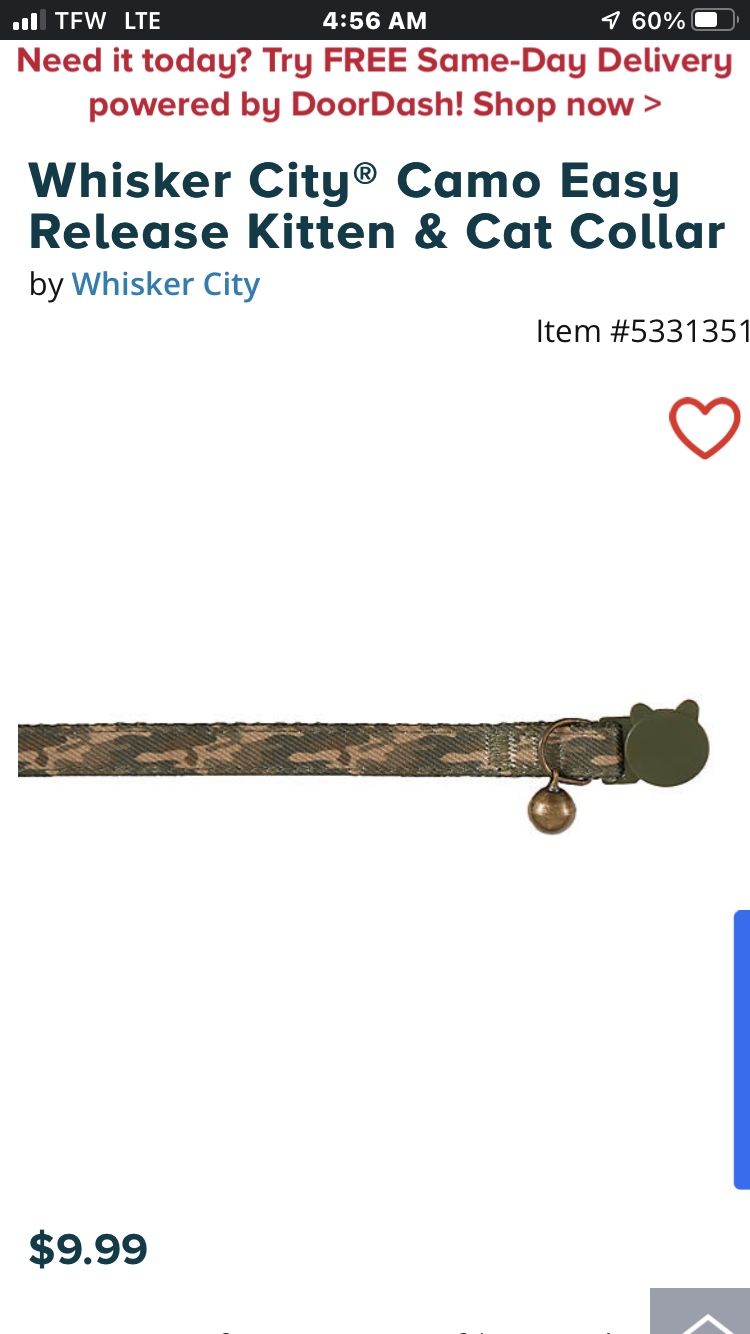Tap the location services arrow icon
The width and height of the screenshot is (750, 1334).
(x=613, y=18)
